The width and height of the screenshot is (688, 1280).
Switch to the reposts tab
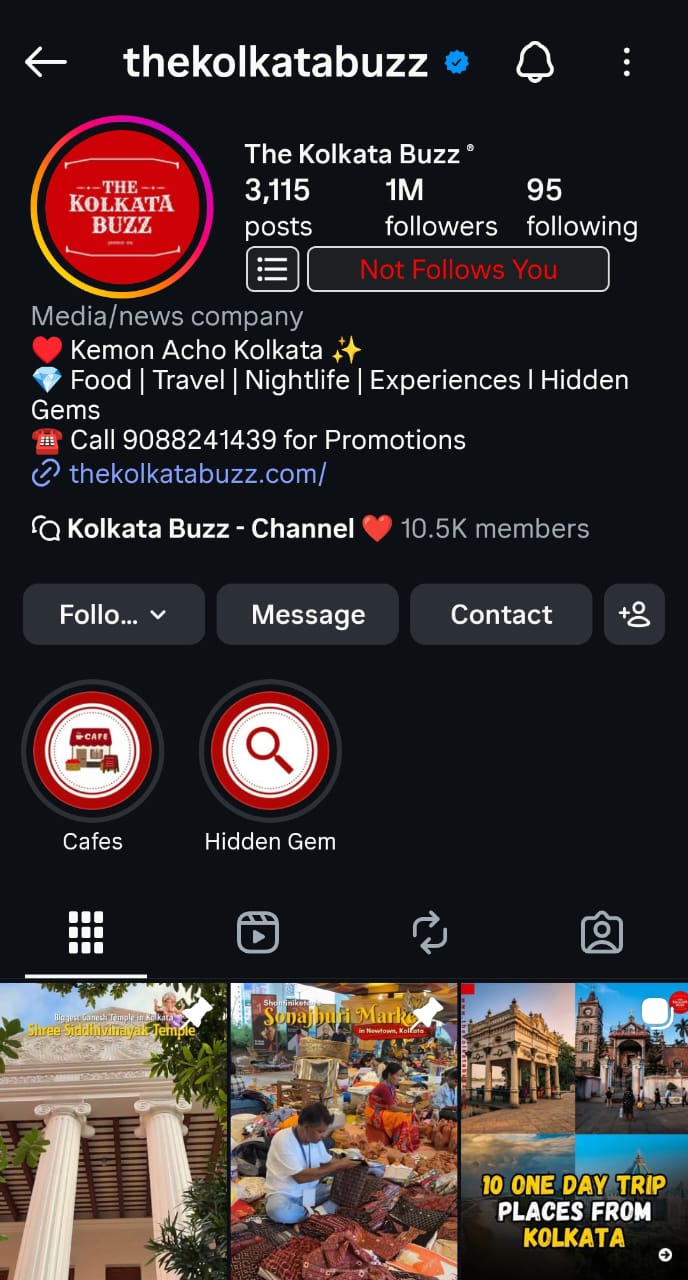430,933
